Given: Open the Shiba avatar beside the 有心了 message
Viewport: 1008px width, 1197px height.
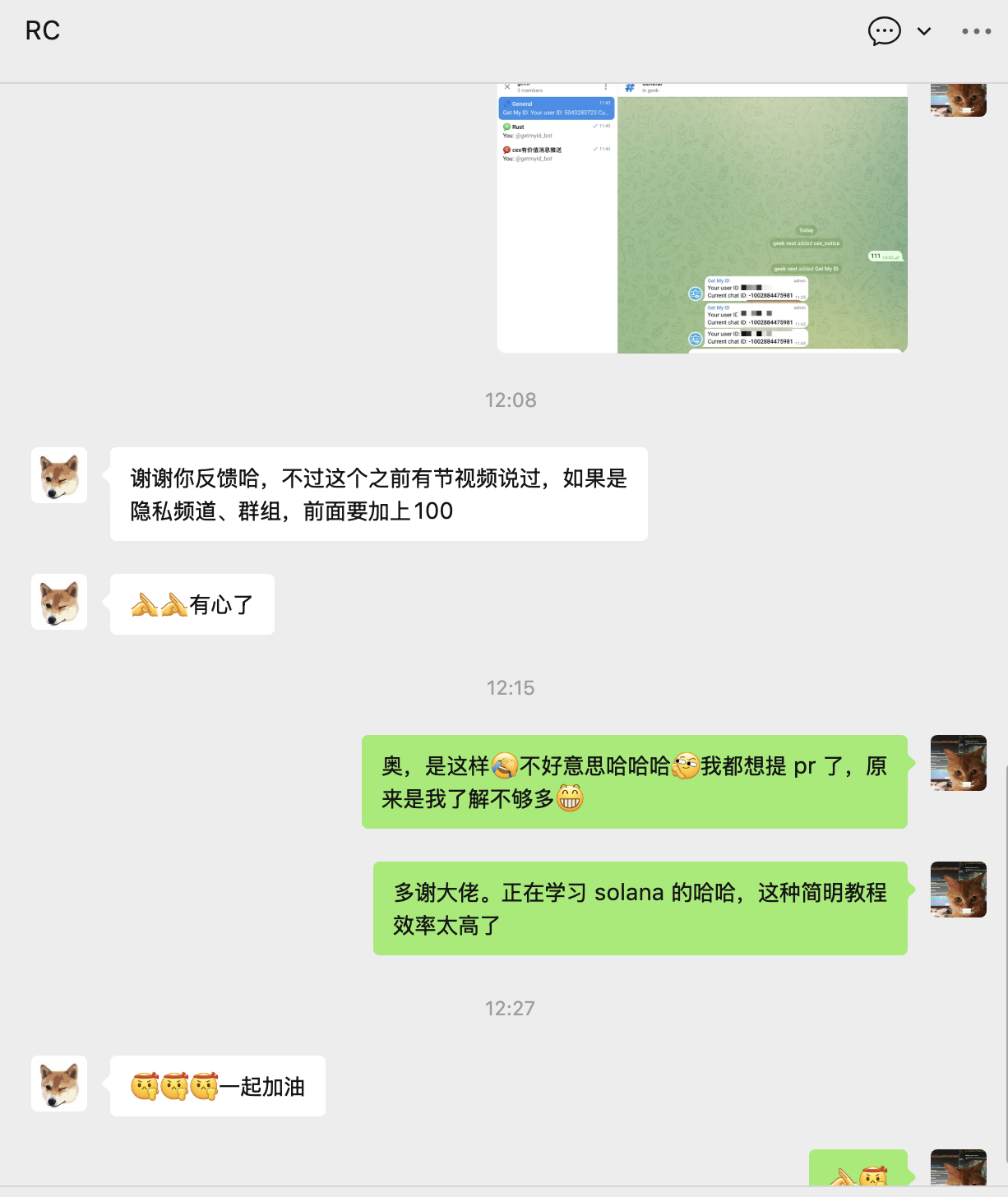Looking at the screenshot, I should tap(59, 602).
